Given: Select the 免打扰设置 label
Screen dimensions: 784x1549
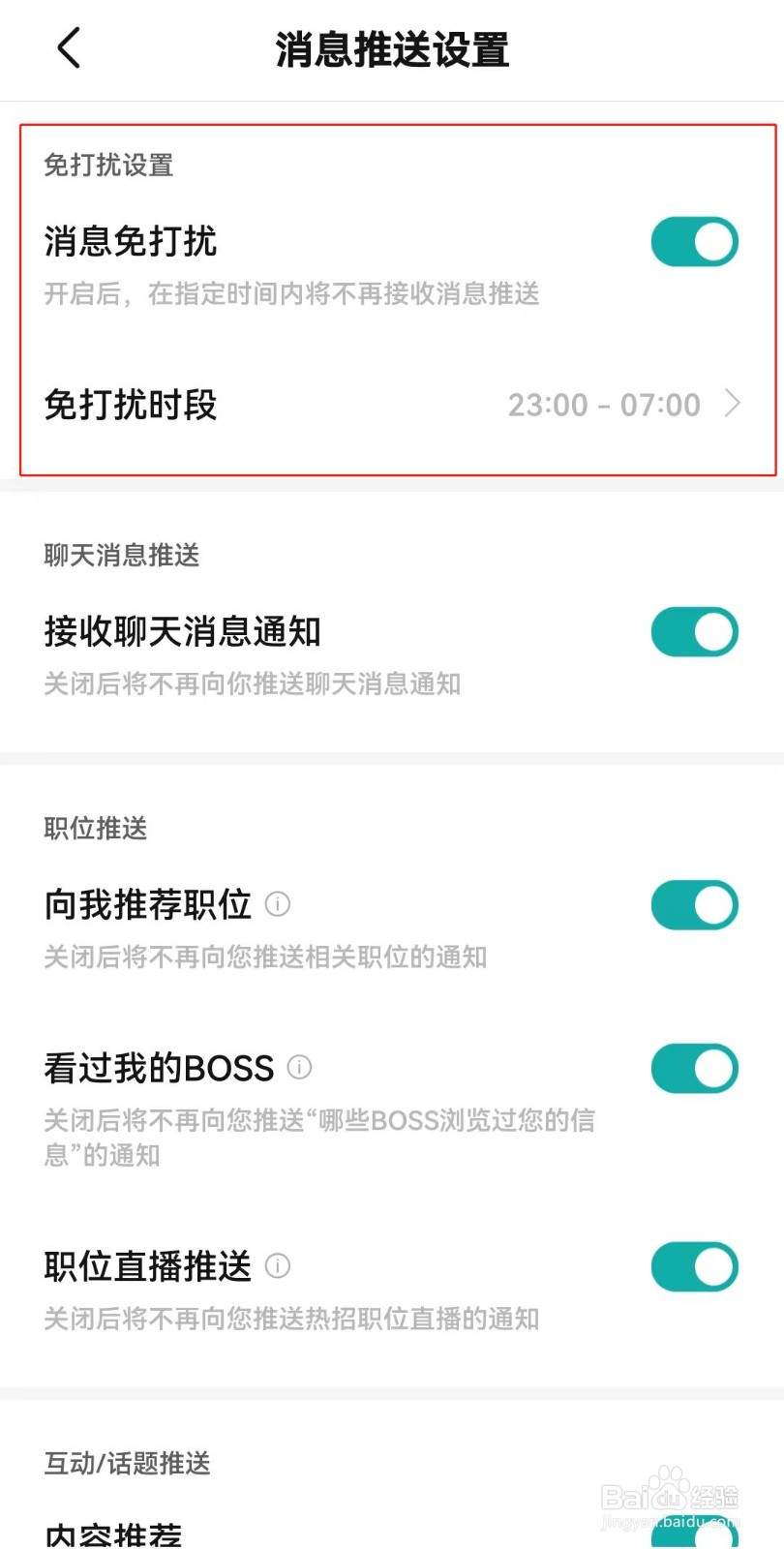Looking at the screenshot, I should pyautogui.click(x=106, y=167).
